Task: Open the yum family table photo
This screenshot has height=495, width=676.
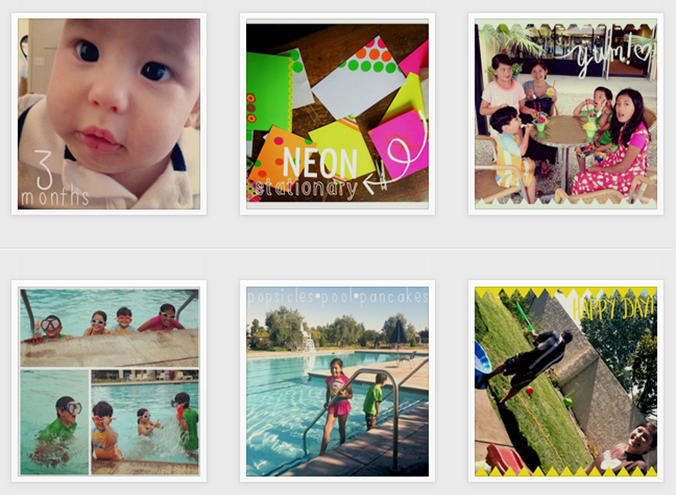Action: (x=565, y=113)
